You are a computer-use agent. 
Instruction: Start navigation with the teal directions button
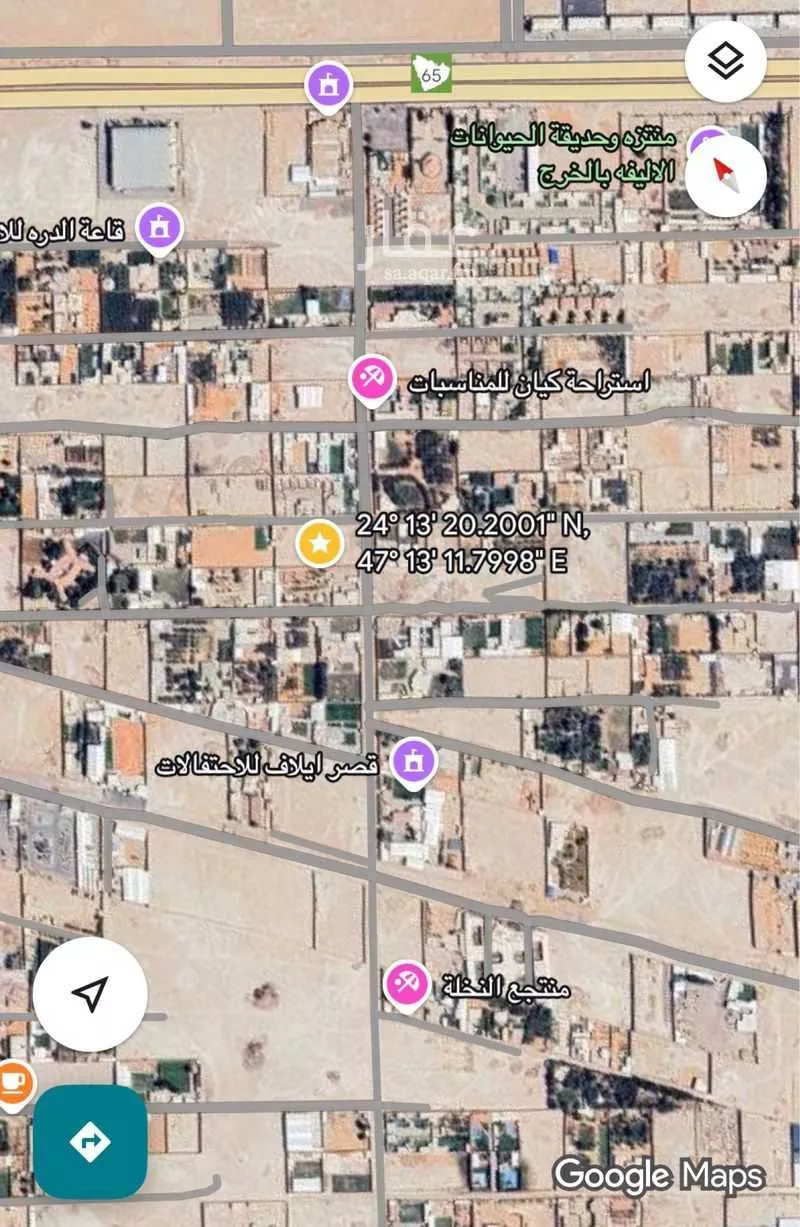point(88,1138)
